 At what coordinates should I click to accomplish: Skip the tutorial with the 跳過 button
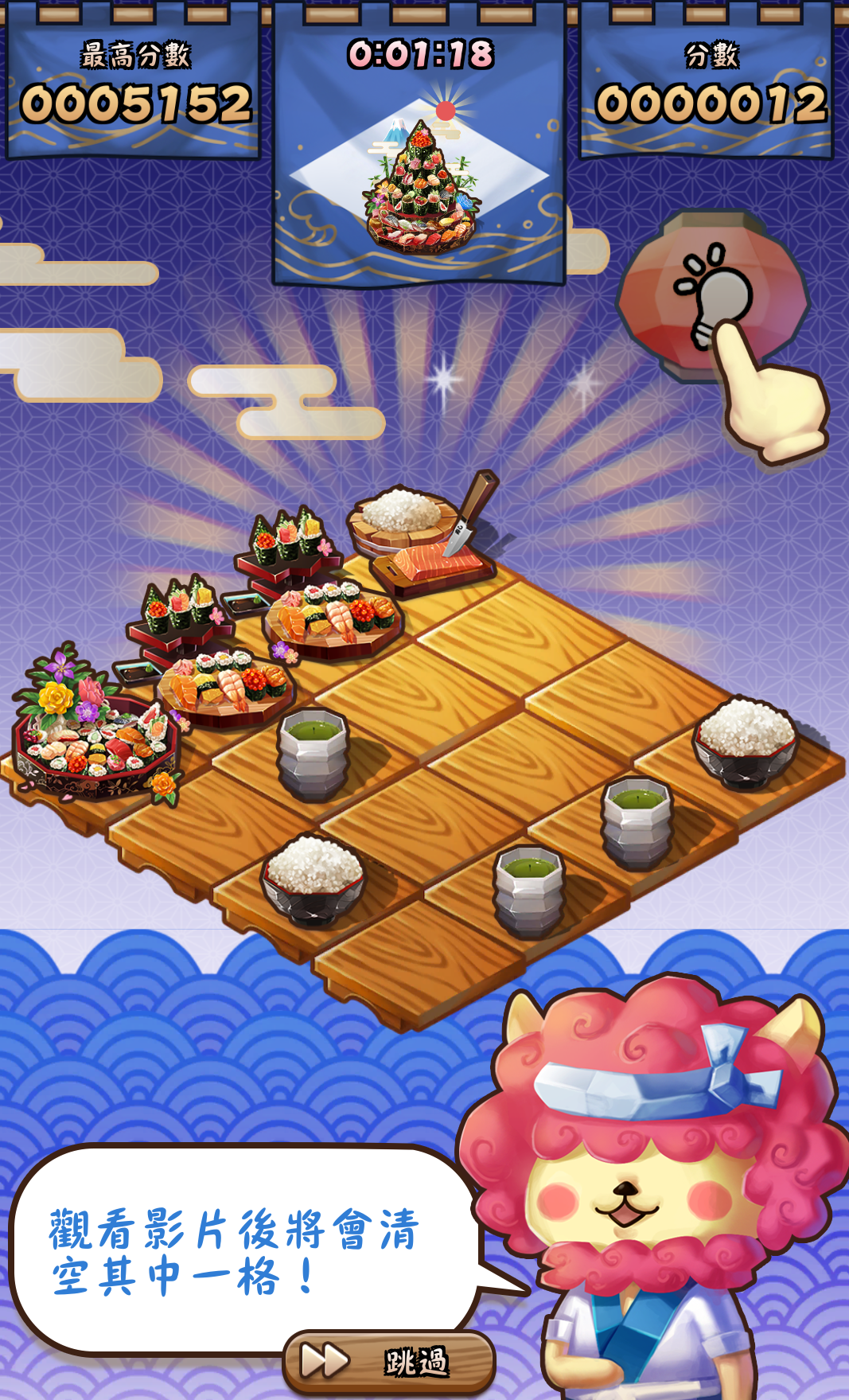pyautogui.click(x=389, y=1362)
